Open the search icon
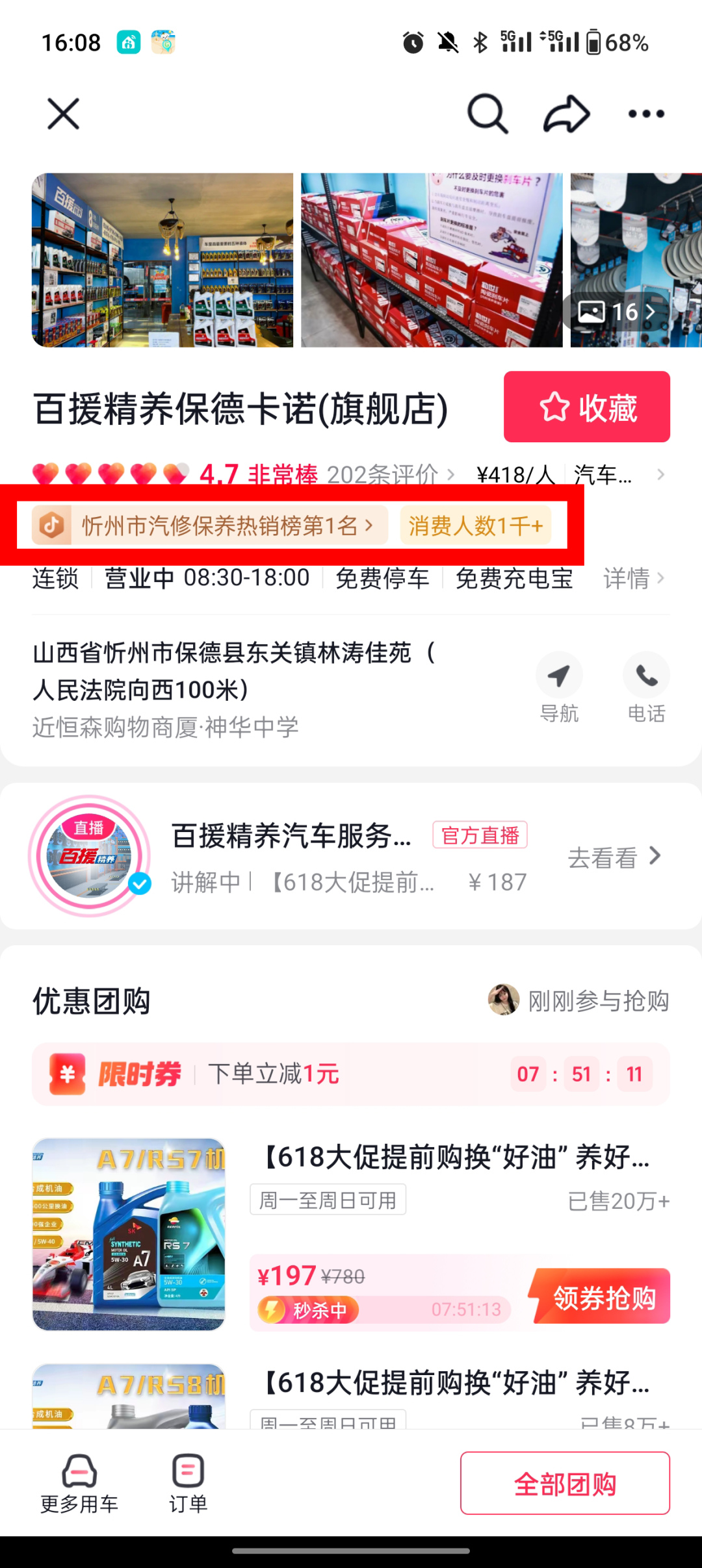702x1568 pixels. click(487, 114)
